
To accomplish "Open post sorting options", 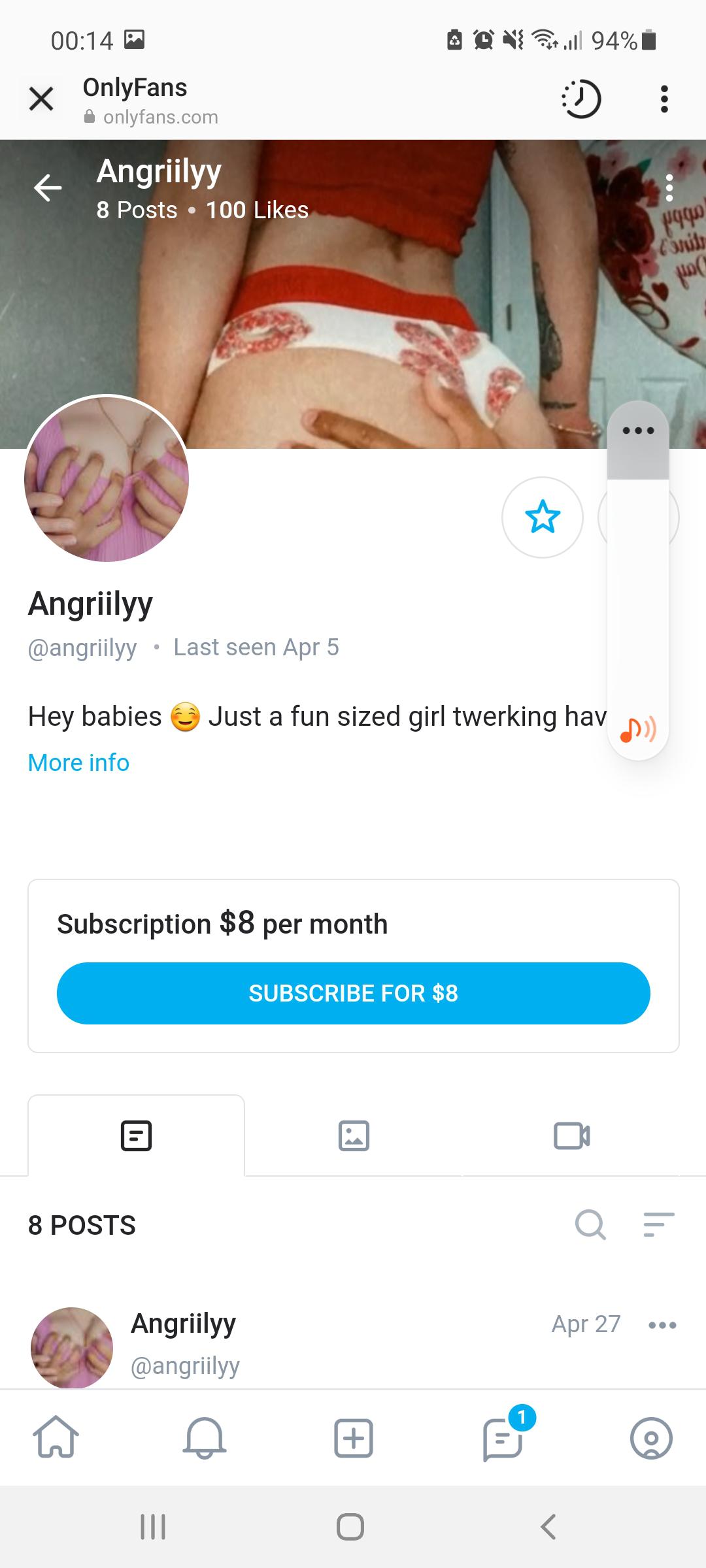I will click(658, 1224).
